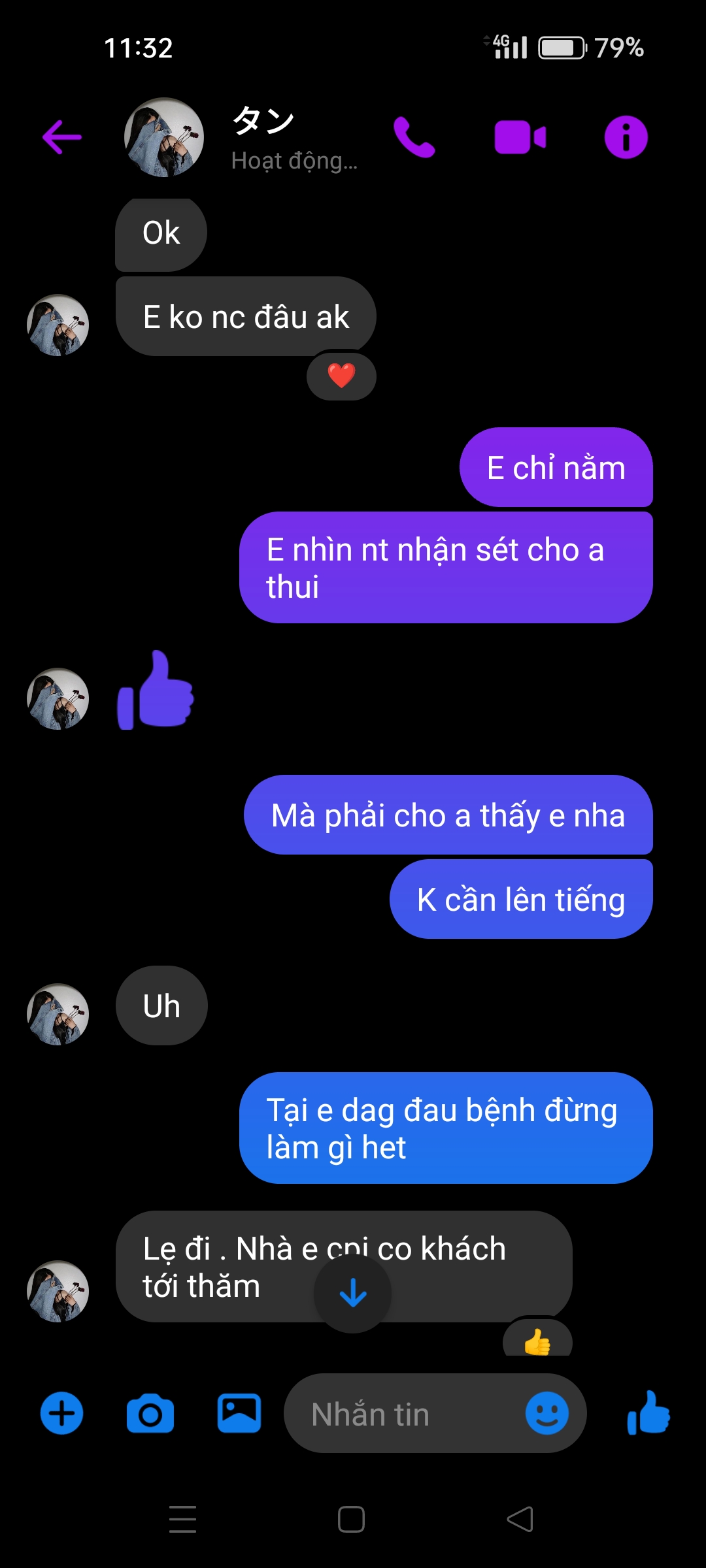Jump to latest messages with the down arrow
The width and height of the screenshot is (706, 1568).
(353, 1294)
